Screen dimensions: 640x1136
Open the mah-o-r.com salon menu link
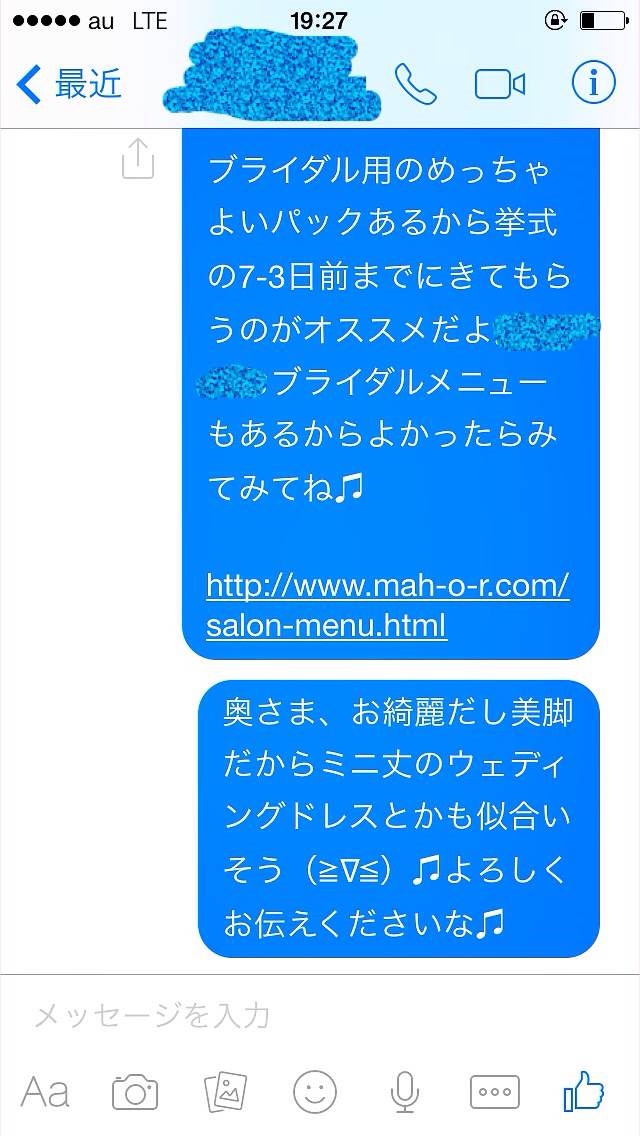[388, 604]
